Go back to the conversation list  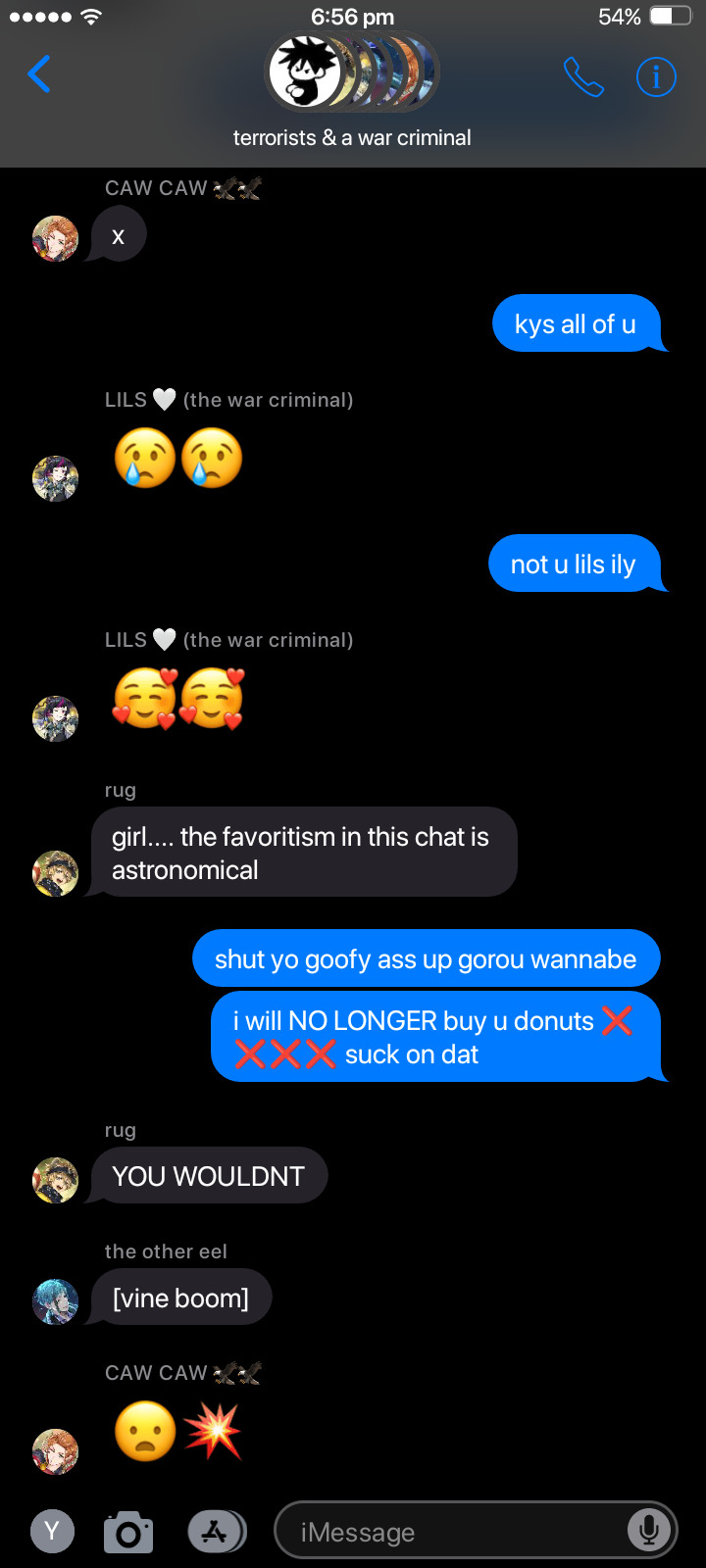(x=39, y=74)
